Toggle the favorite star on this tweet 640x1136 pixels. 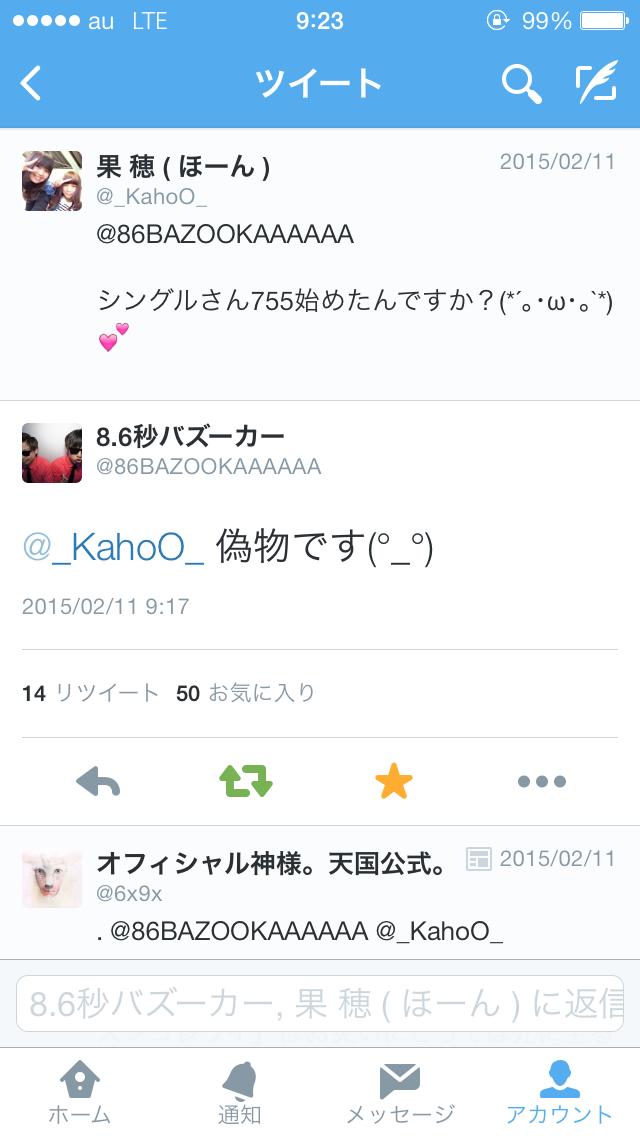pos(394,781)
